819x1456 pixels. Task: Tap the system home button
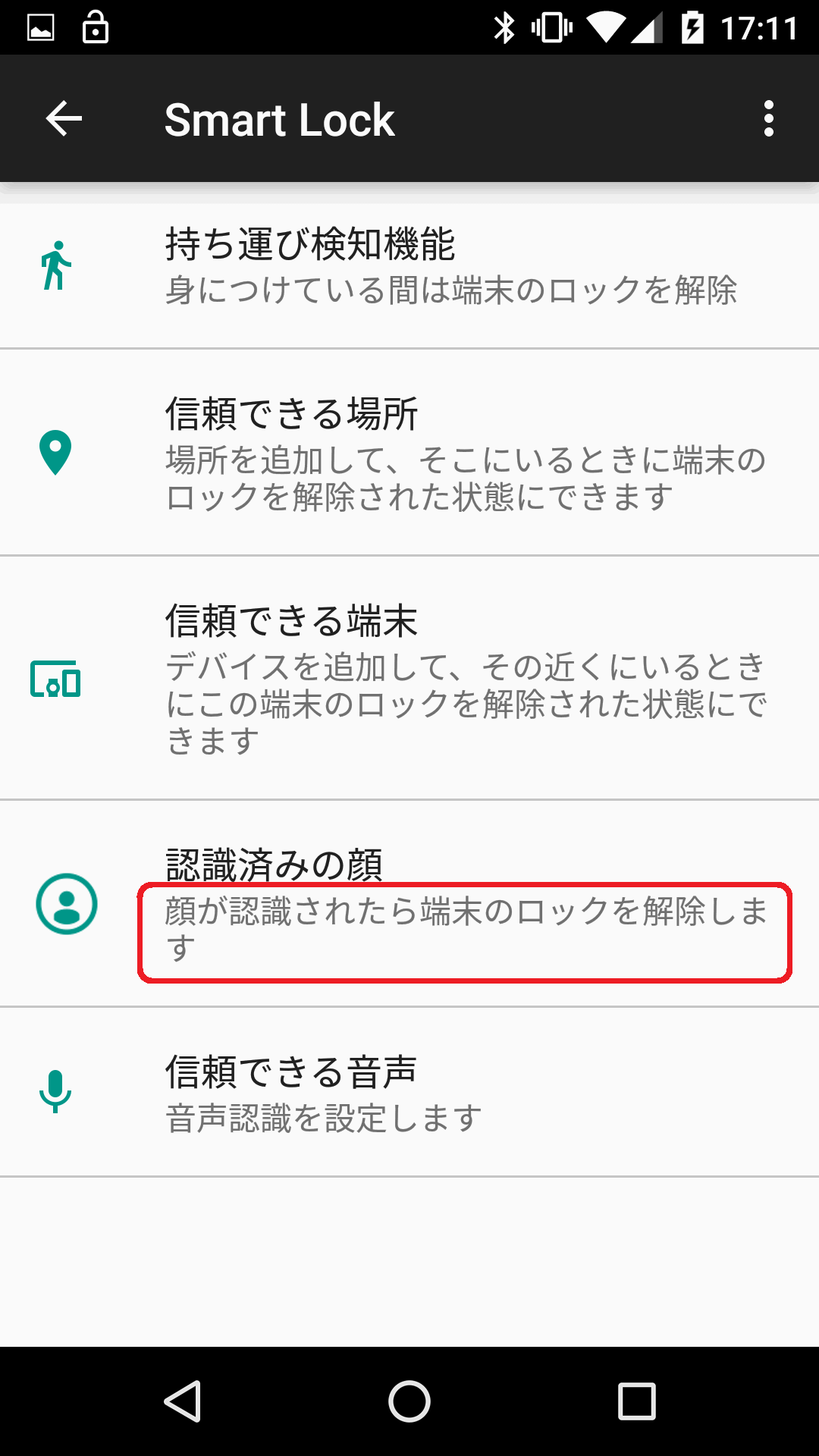(409, 1401)
